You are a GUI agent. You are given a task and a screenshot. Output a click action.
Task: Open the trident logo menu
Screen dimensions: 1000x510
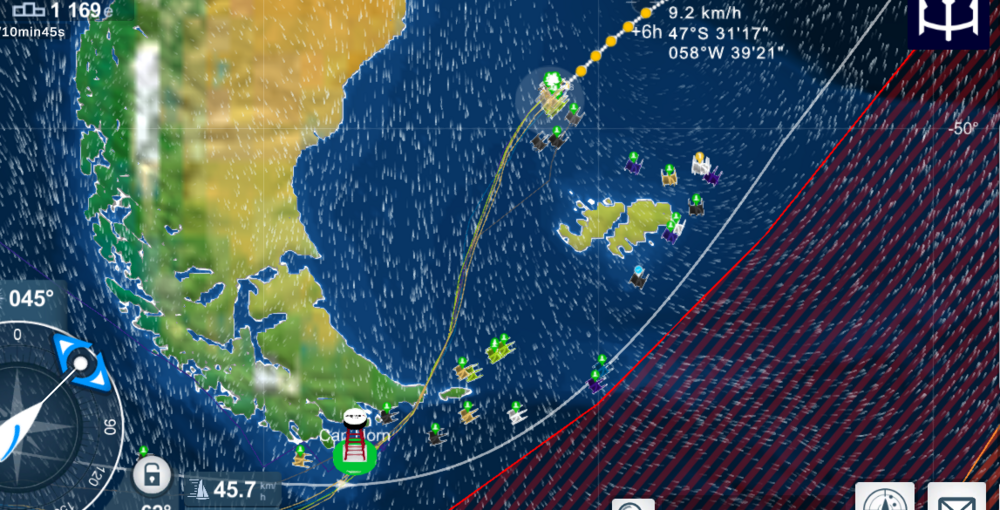947,22
